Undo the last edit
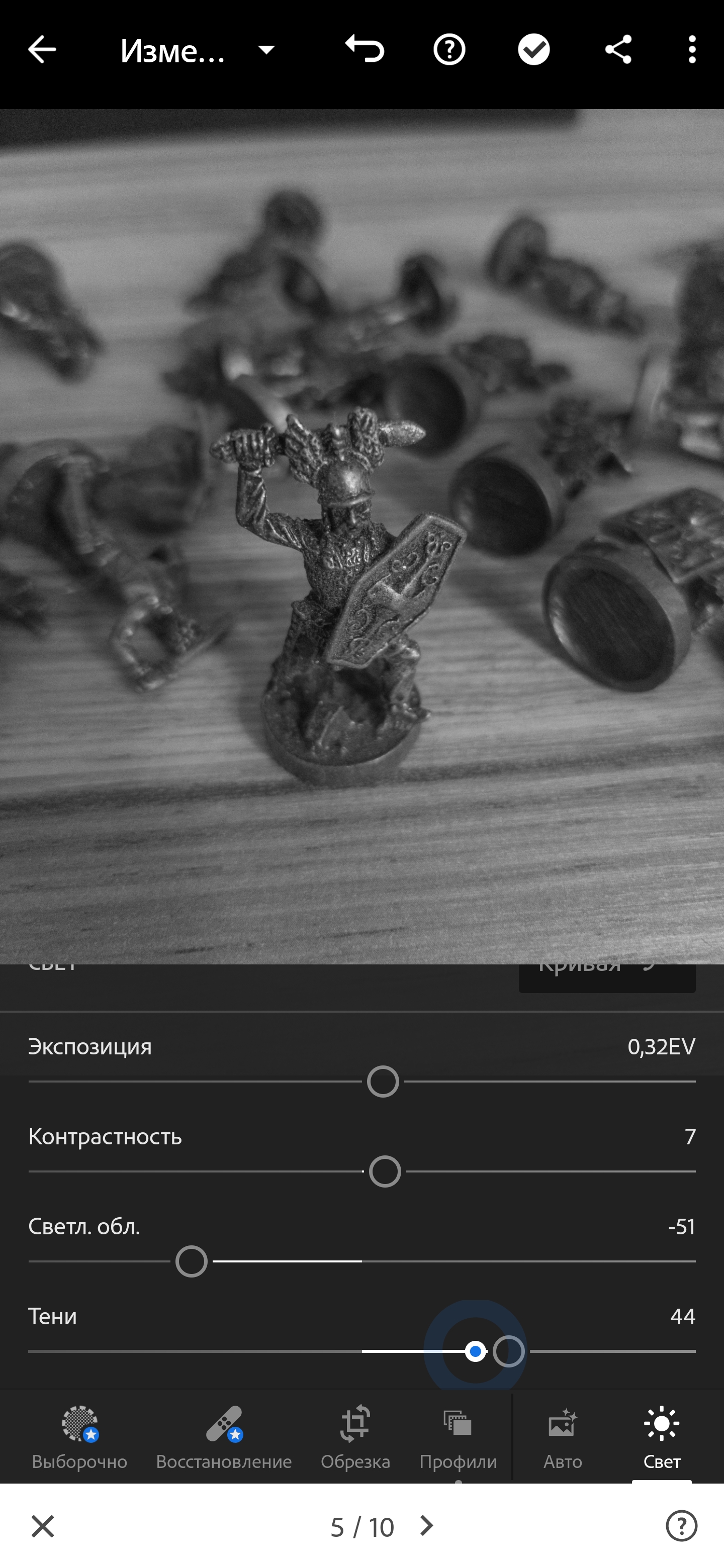This screenshot has width=724, height=1568. tap(365, 49)
